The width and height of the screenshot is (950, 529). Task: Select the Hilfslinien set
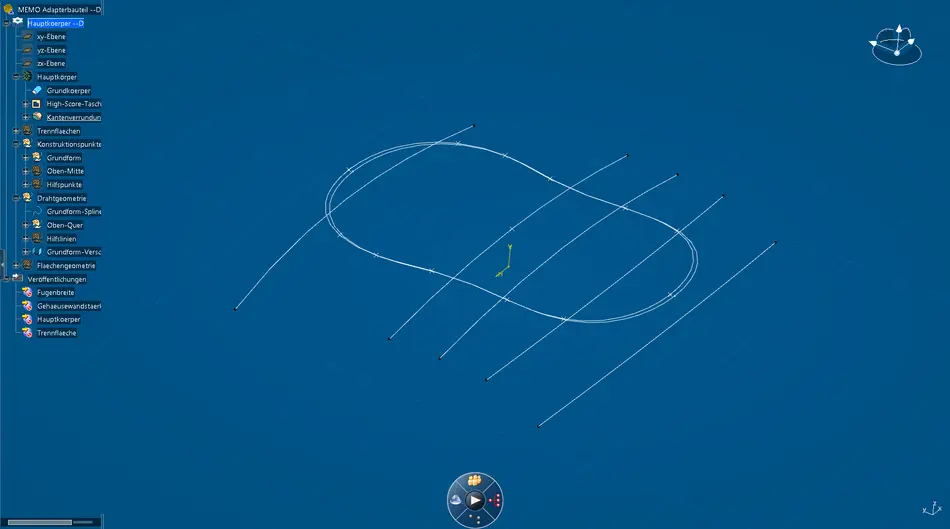[61, 239]
